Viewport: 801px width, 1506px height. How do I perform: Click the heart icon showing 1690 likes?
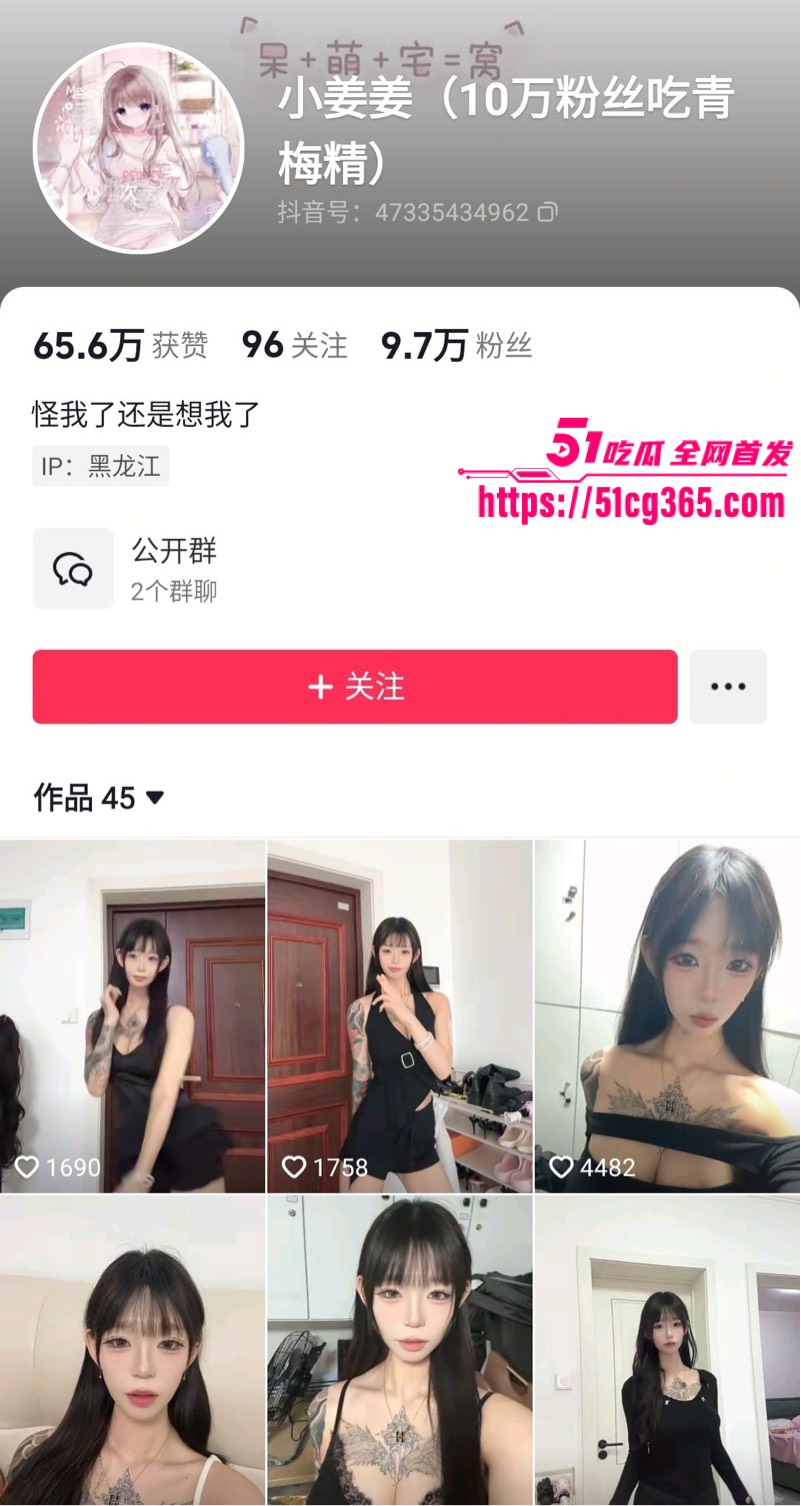25,1166
